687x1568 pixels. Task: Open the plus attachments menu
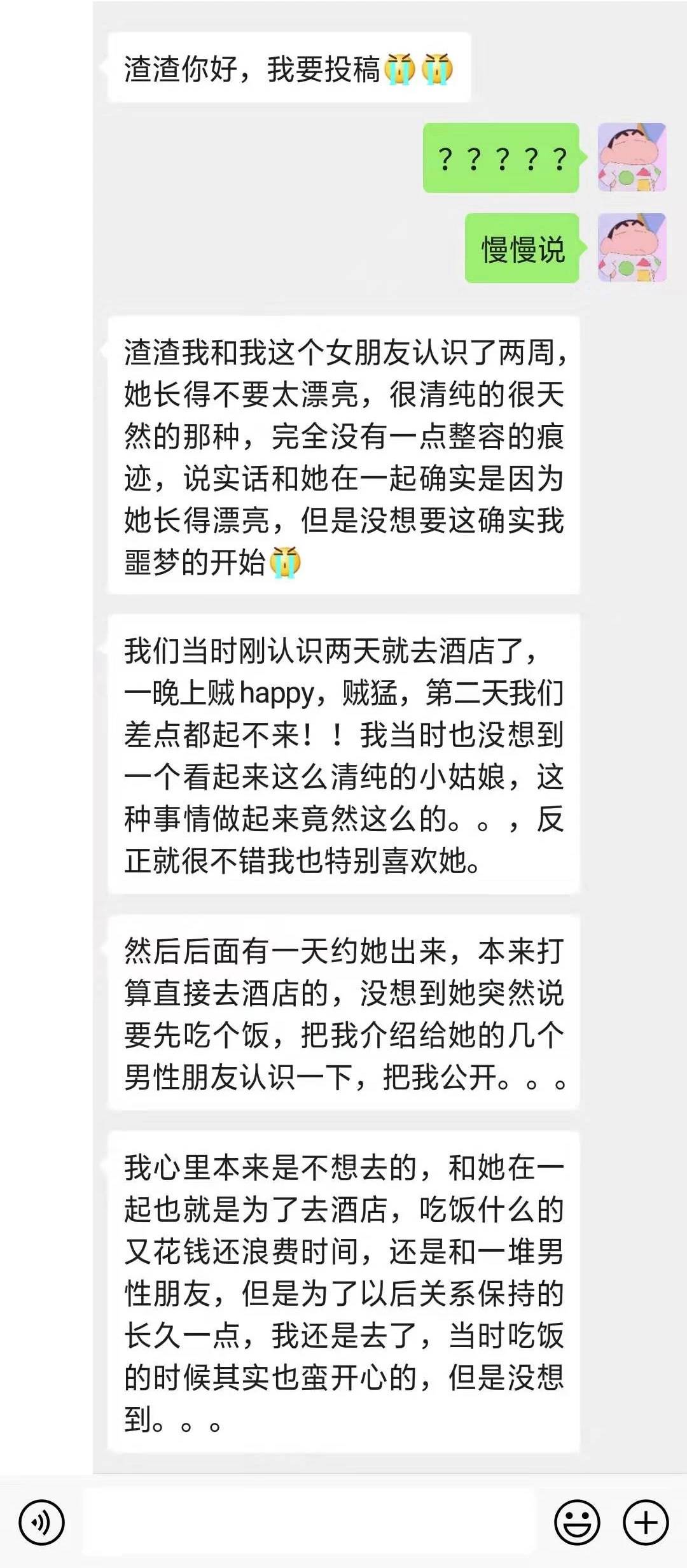(646, 1523)
